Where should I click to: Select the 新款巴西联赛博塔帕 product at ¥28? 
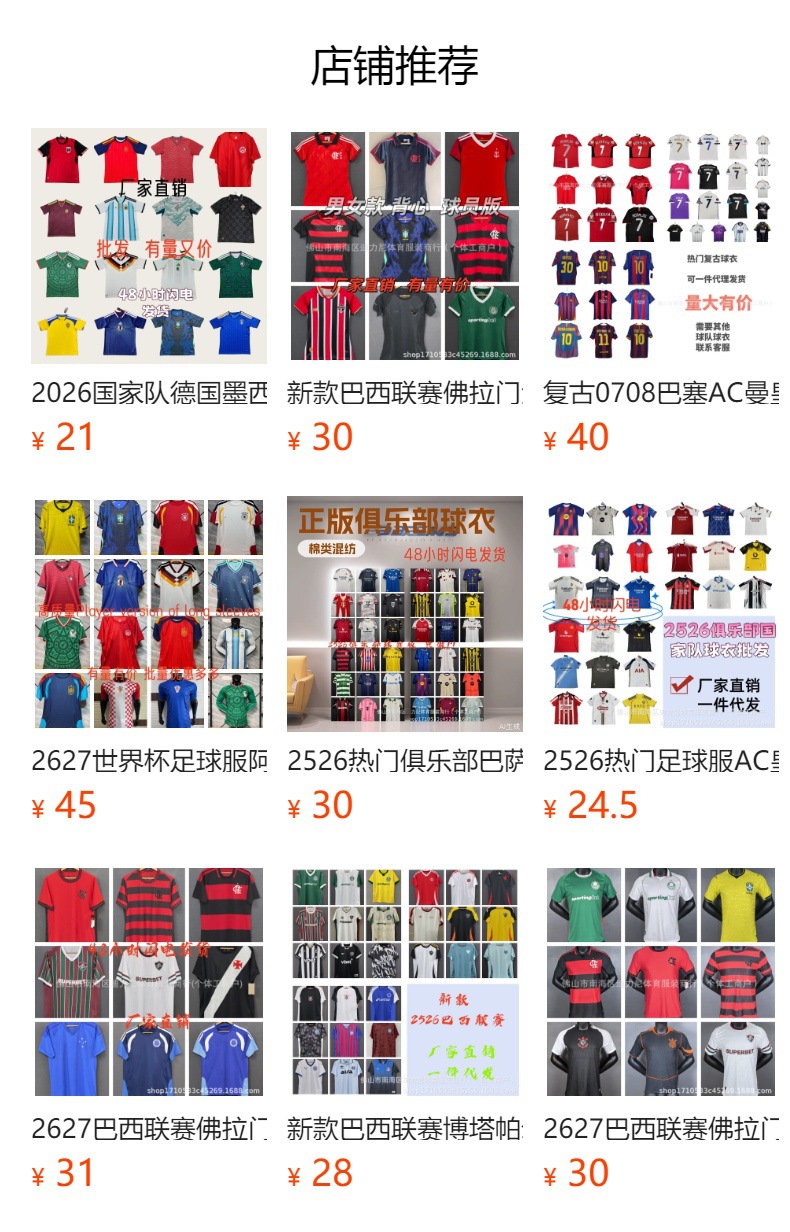(405, 982)
